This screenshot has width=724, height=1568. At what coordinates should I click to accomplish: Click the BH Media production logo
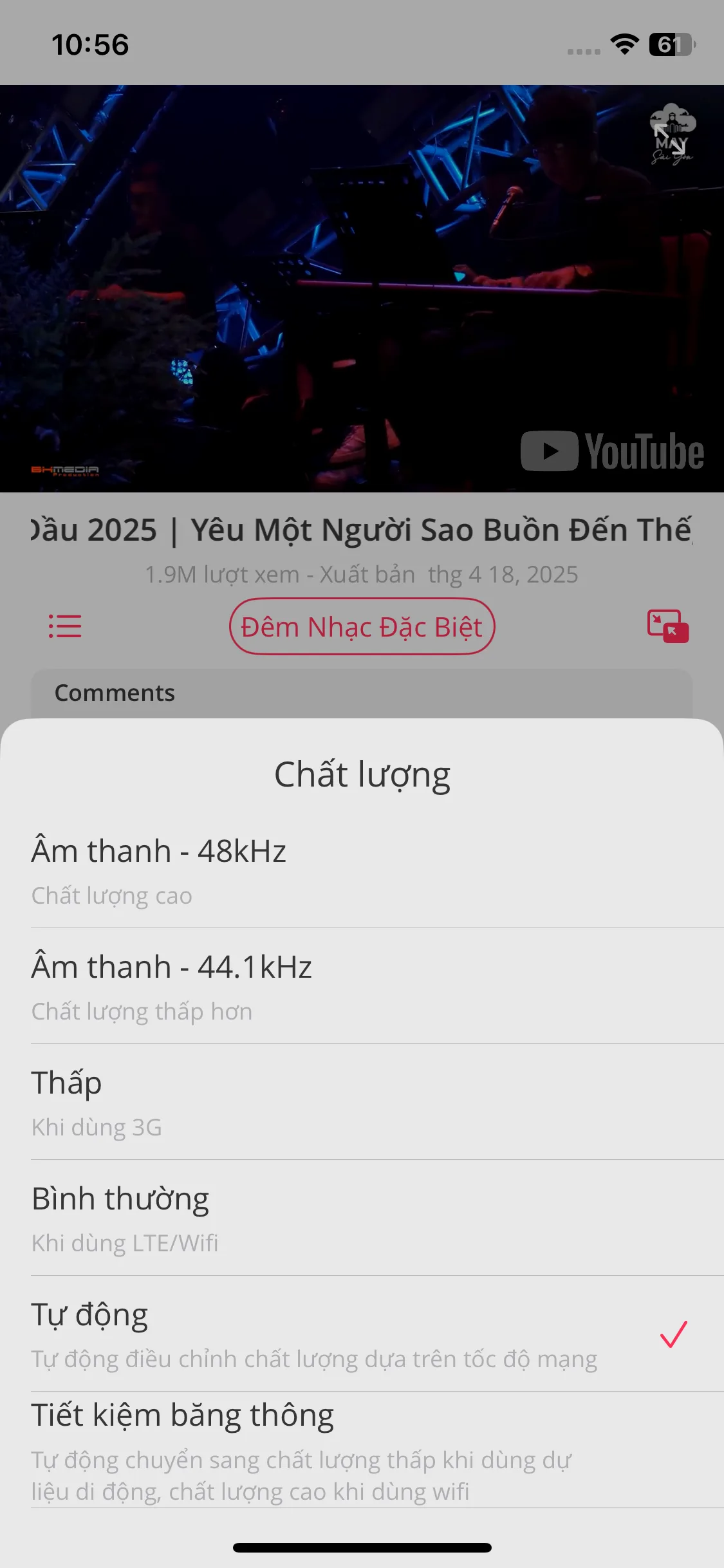(x=64, y=471)
